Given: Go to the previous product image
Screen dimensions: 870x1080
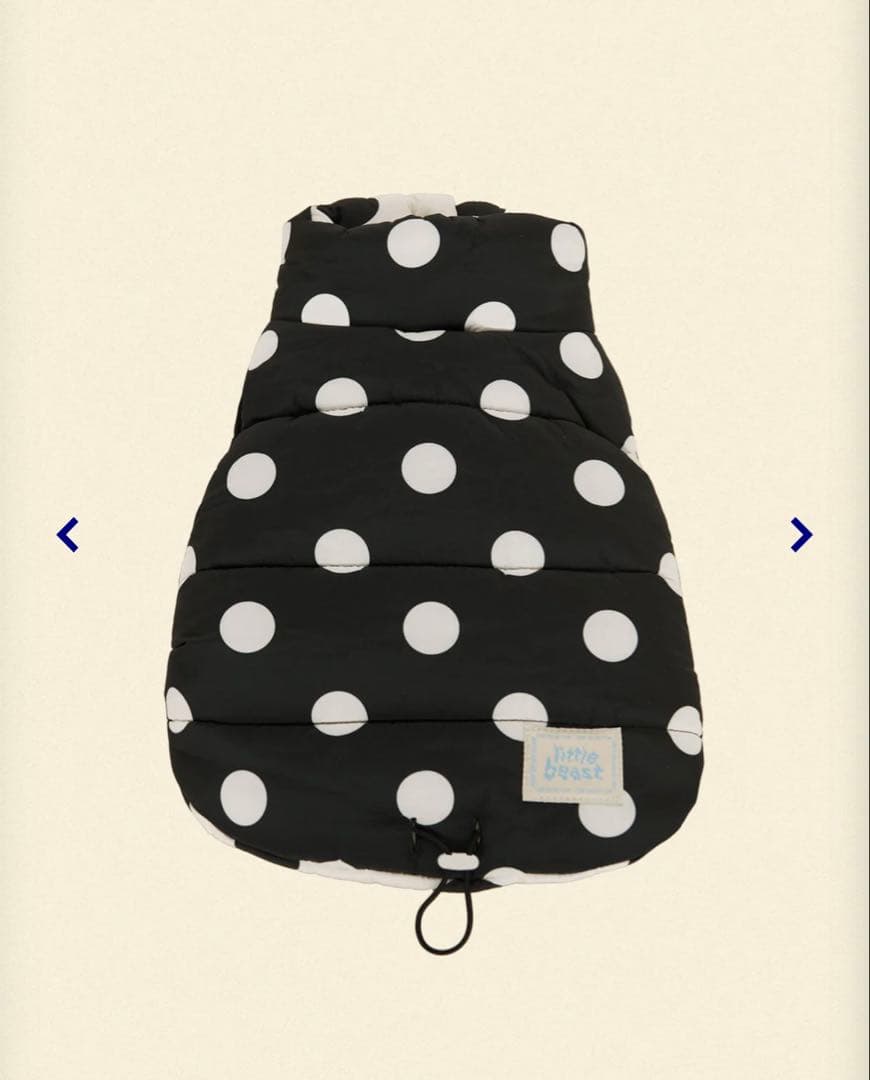Looking at the screenshot, I should 67,535.
